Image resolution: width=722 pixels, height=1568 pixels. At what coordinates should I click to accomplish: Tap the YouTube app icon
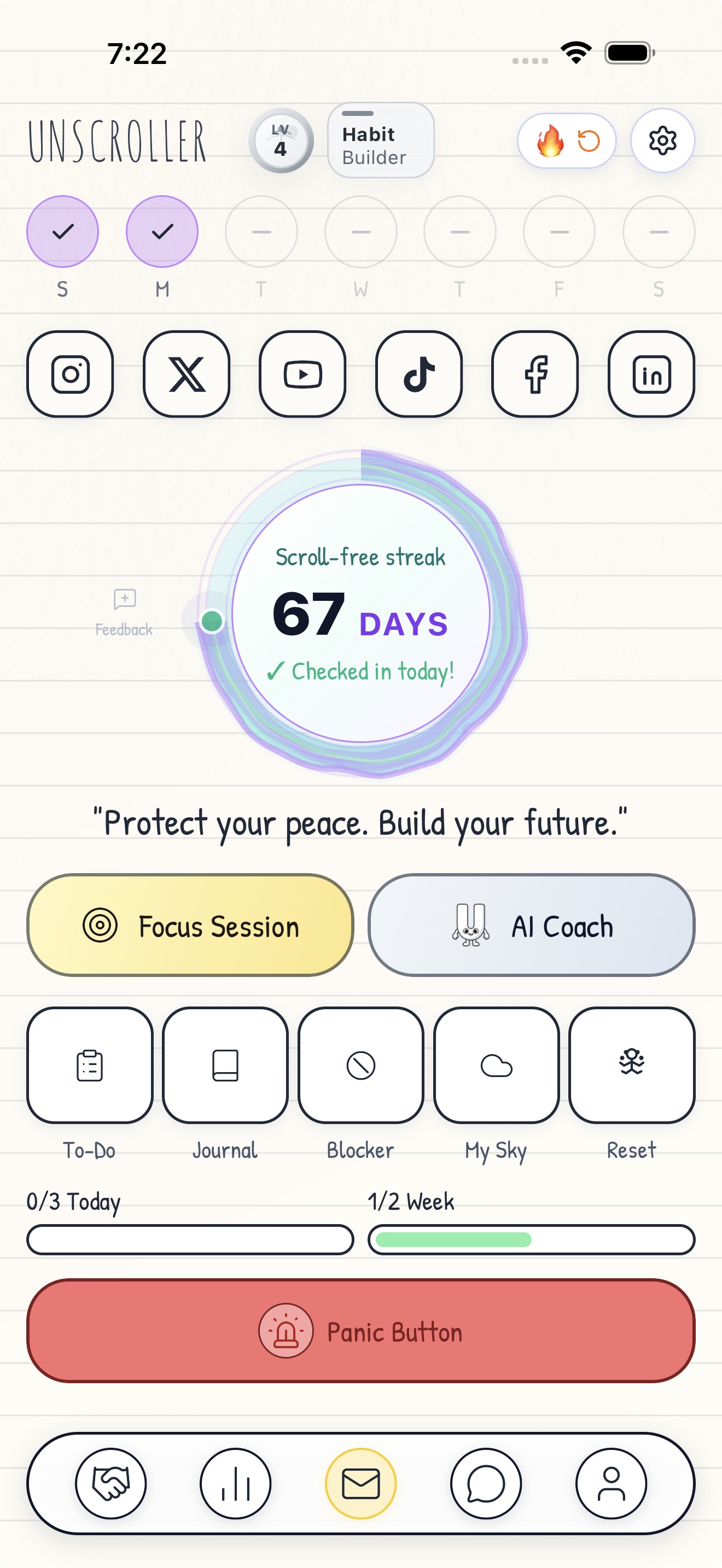click(302, 375)
